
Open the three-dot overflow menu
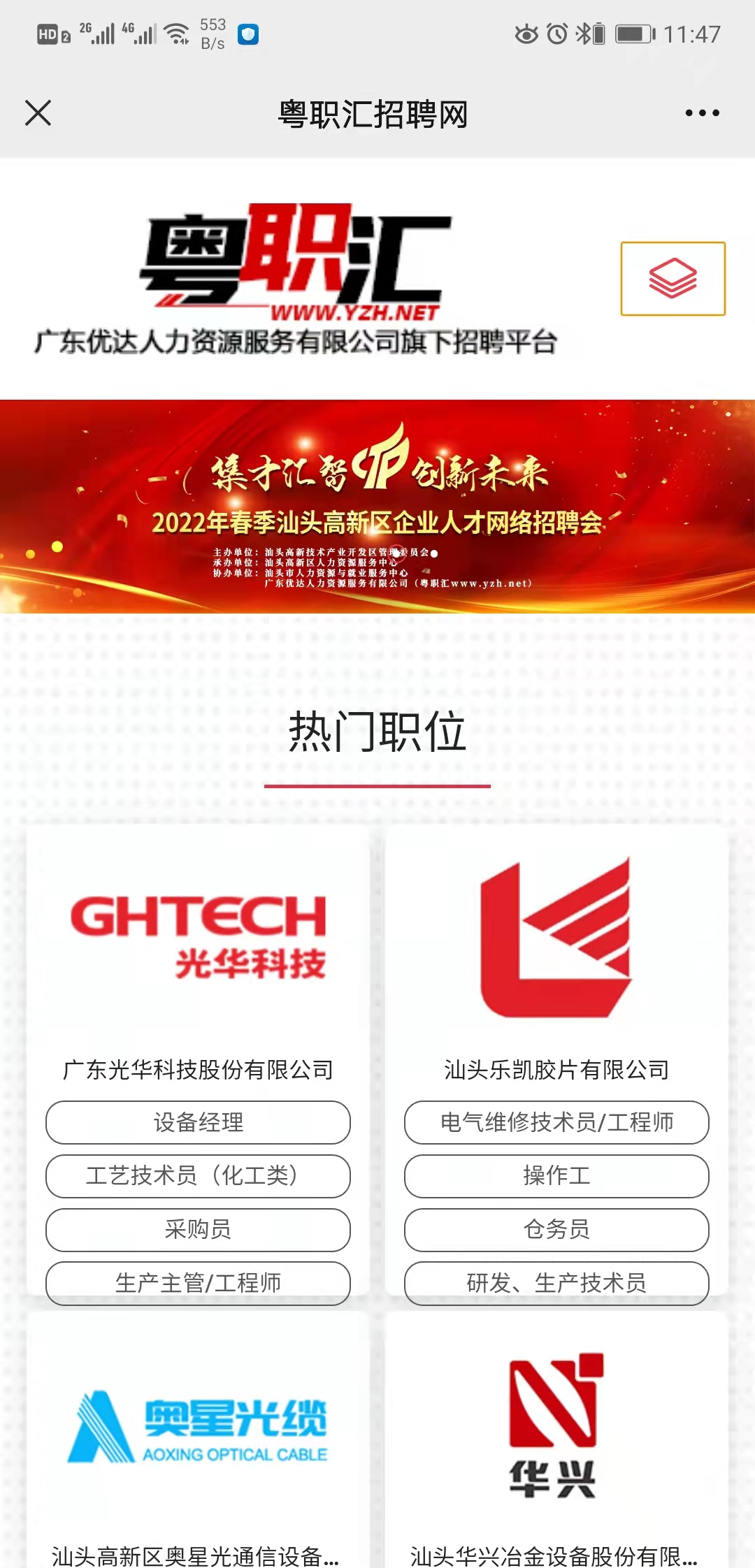click(702, 112)
